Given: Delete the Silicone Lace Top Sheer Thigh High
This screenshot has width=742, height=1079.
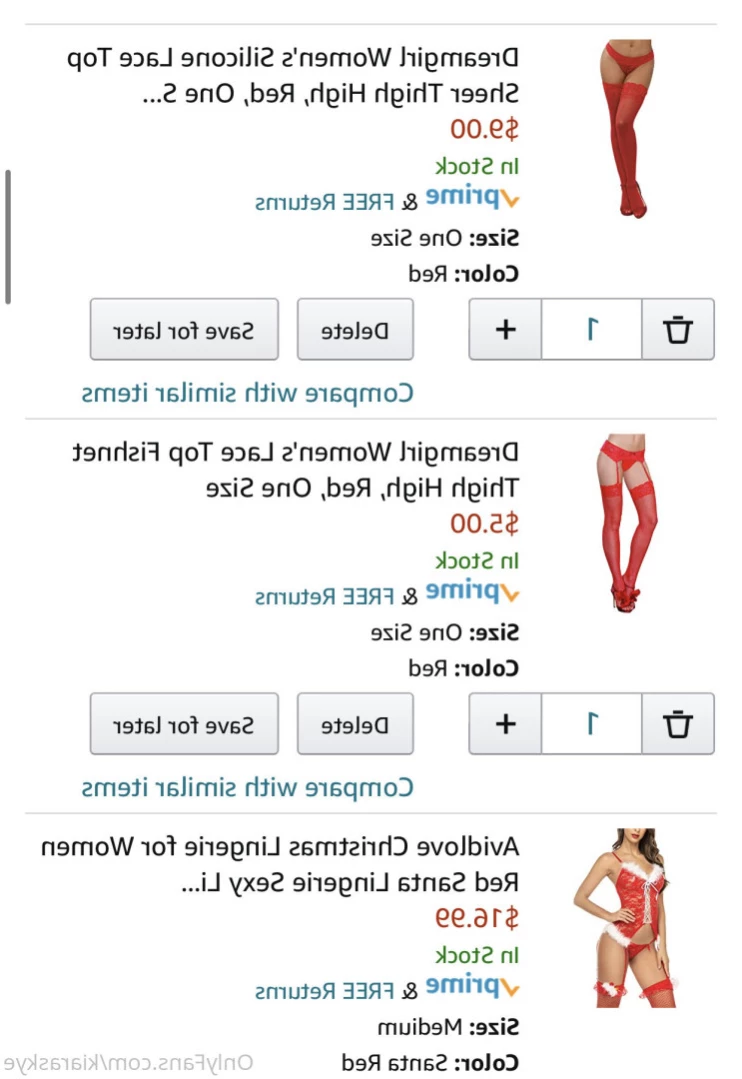Looking at the screenshot, I should coord(355,329).
